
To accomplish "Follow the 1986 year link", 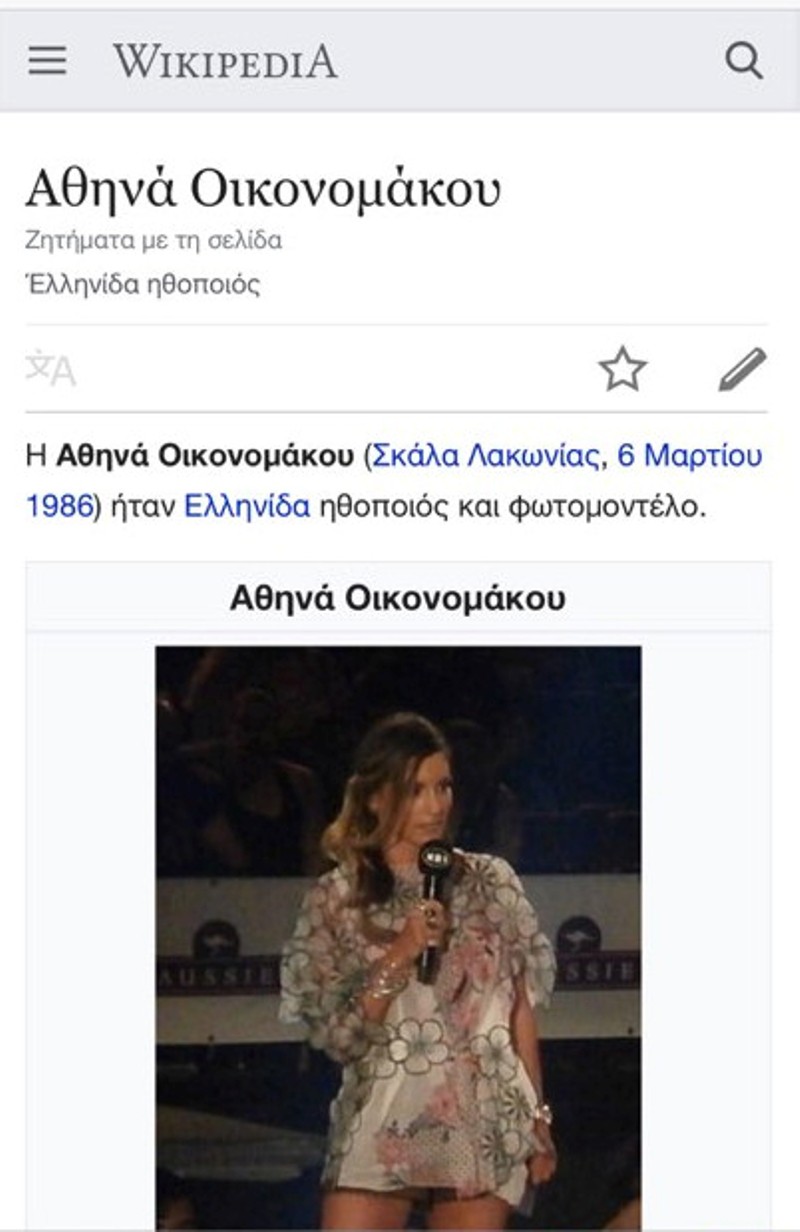I will point(58,505).
